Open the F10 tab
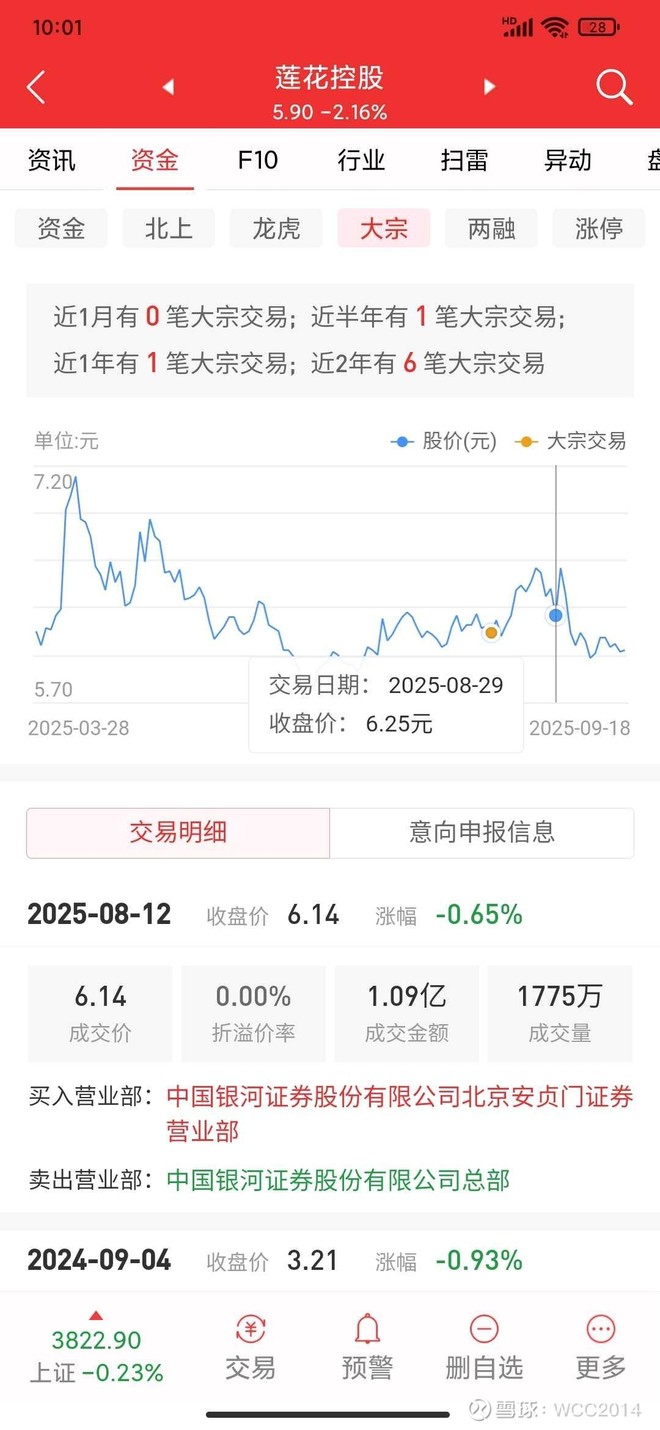This screenshot has width=660, height=1430. click(257, 160)
